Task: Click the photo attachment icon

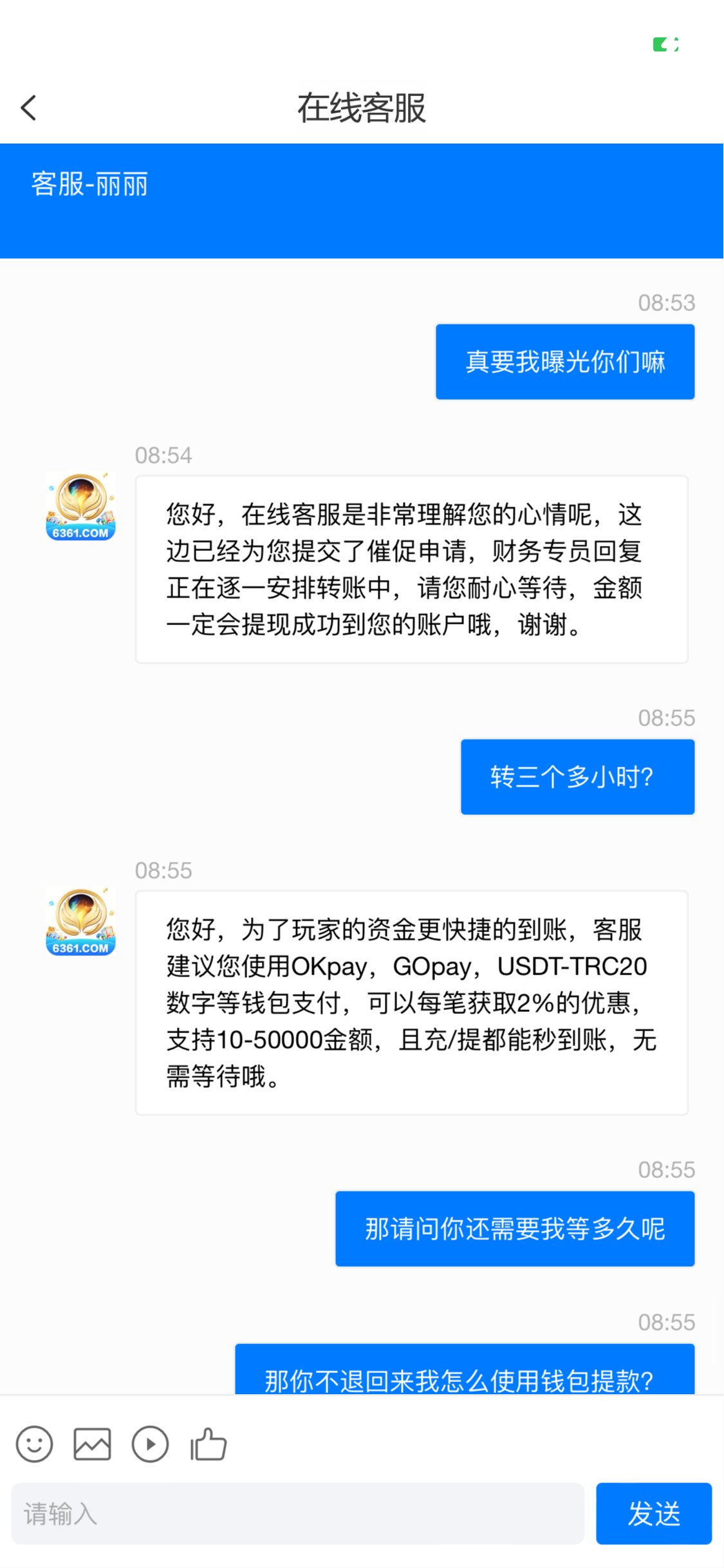Action: coord(92,1443)
